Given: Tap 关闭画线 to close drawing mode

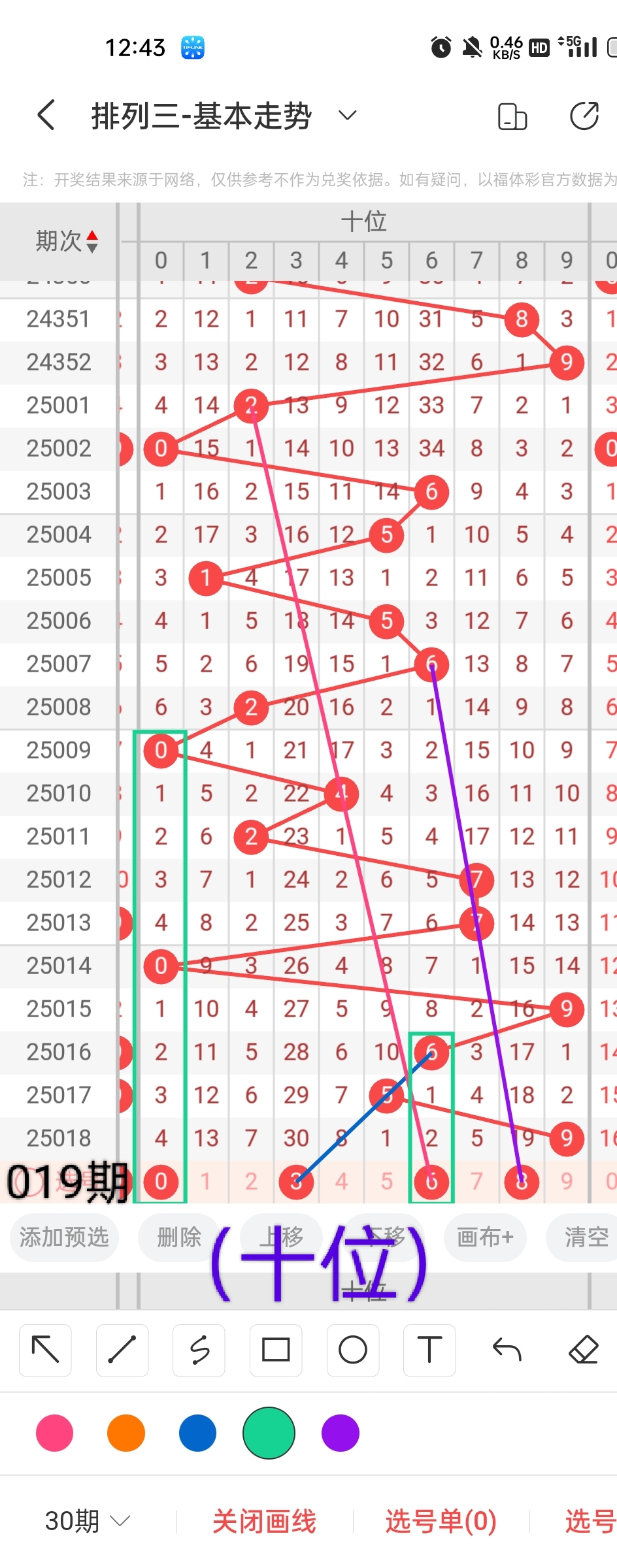Looking at the screenshot, I should coord(264,1521).
